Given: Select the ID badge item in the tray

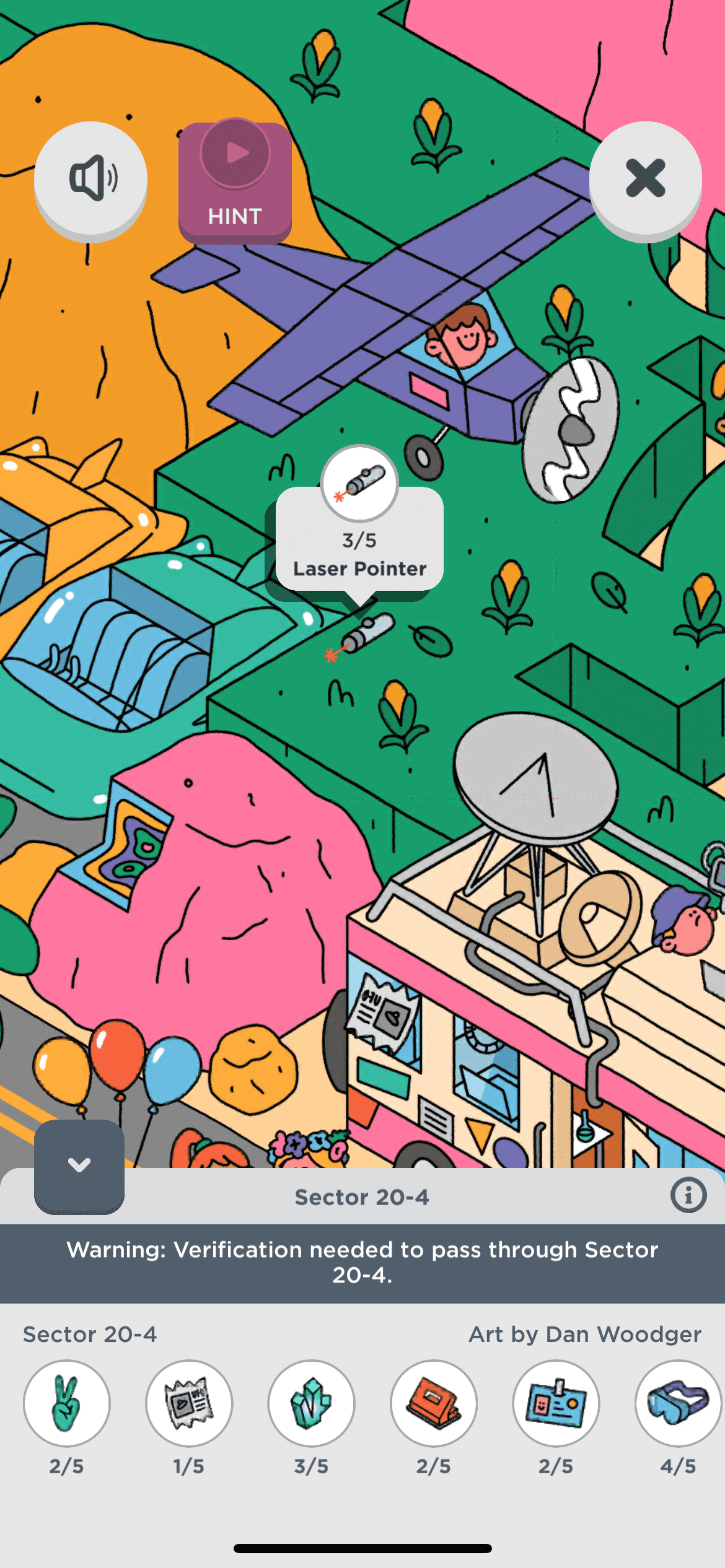Looking at the screenshot, I should pos(555,1403).
